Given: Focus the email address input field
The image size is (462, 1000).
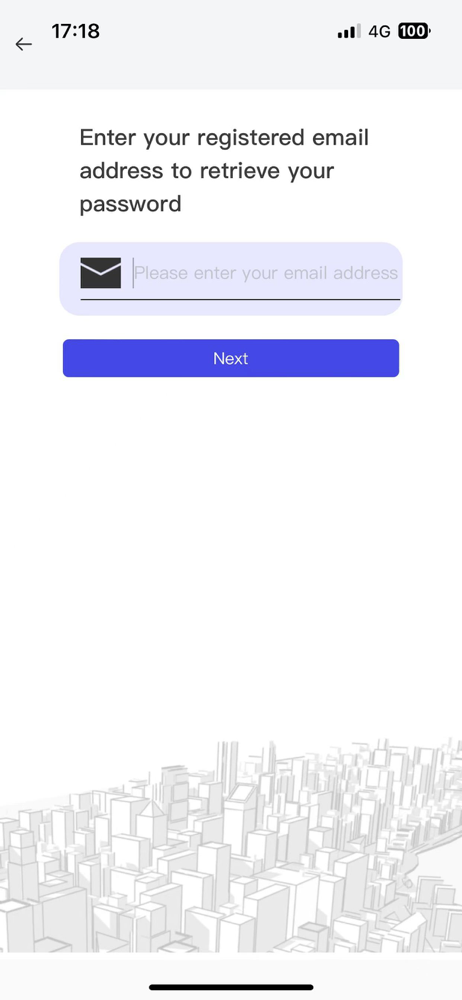Looking at the screenshot, I should (x=265, y=274).
